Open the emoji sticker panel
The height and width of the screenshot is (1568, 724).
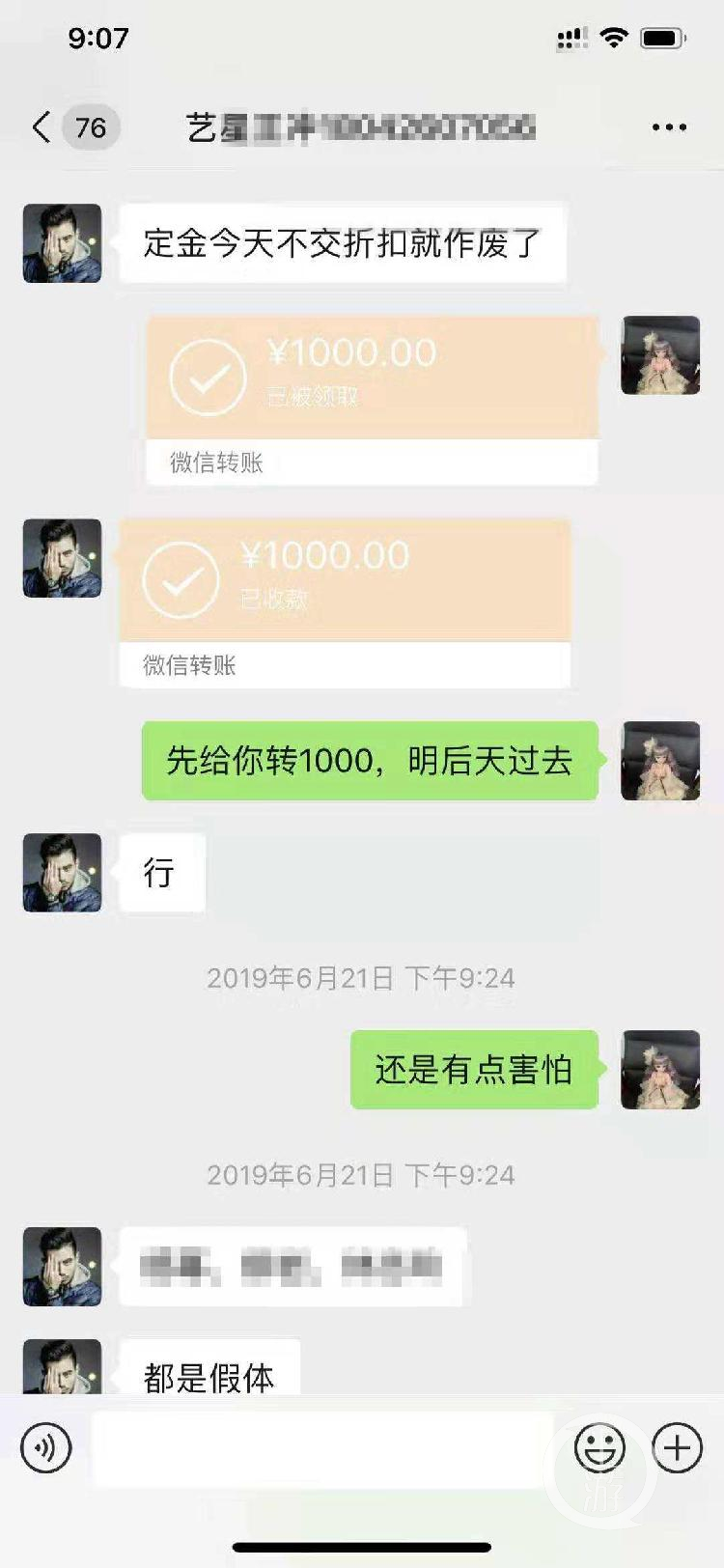pyautogui.click(x=599, y=1448)
